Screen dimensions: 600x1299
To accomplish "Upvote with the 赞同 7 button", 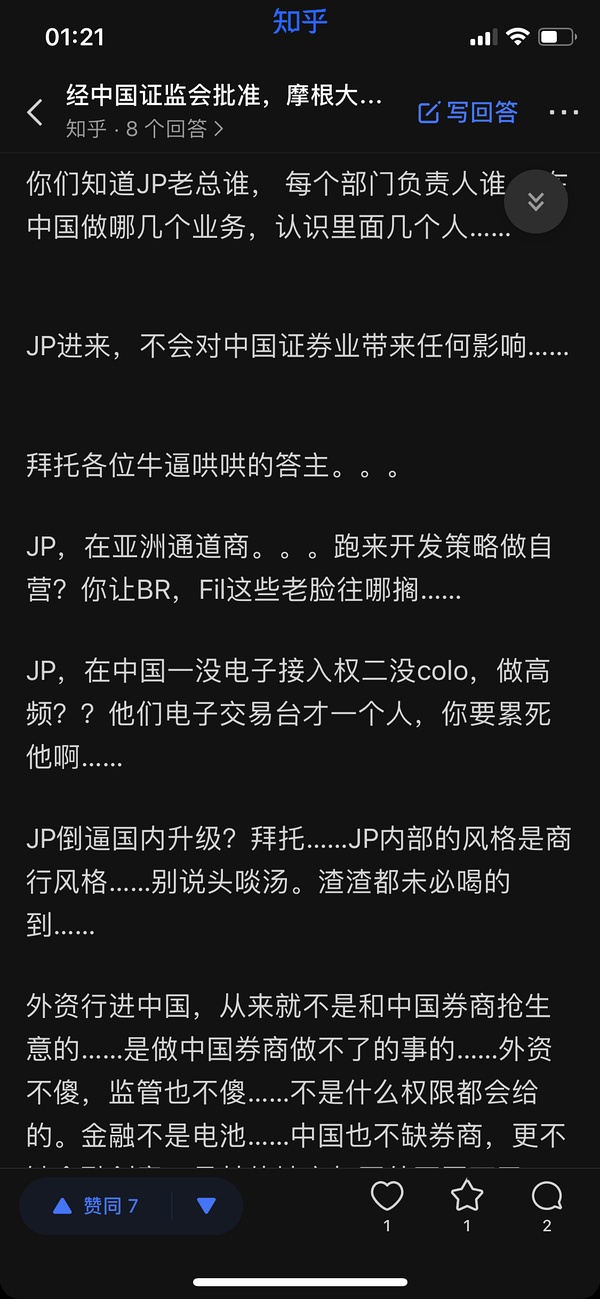I will tap(96, 1206).
